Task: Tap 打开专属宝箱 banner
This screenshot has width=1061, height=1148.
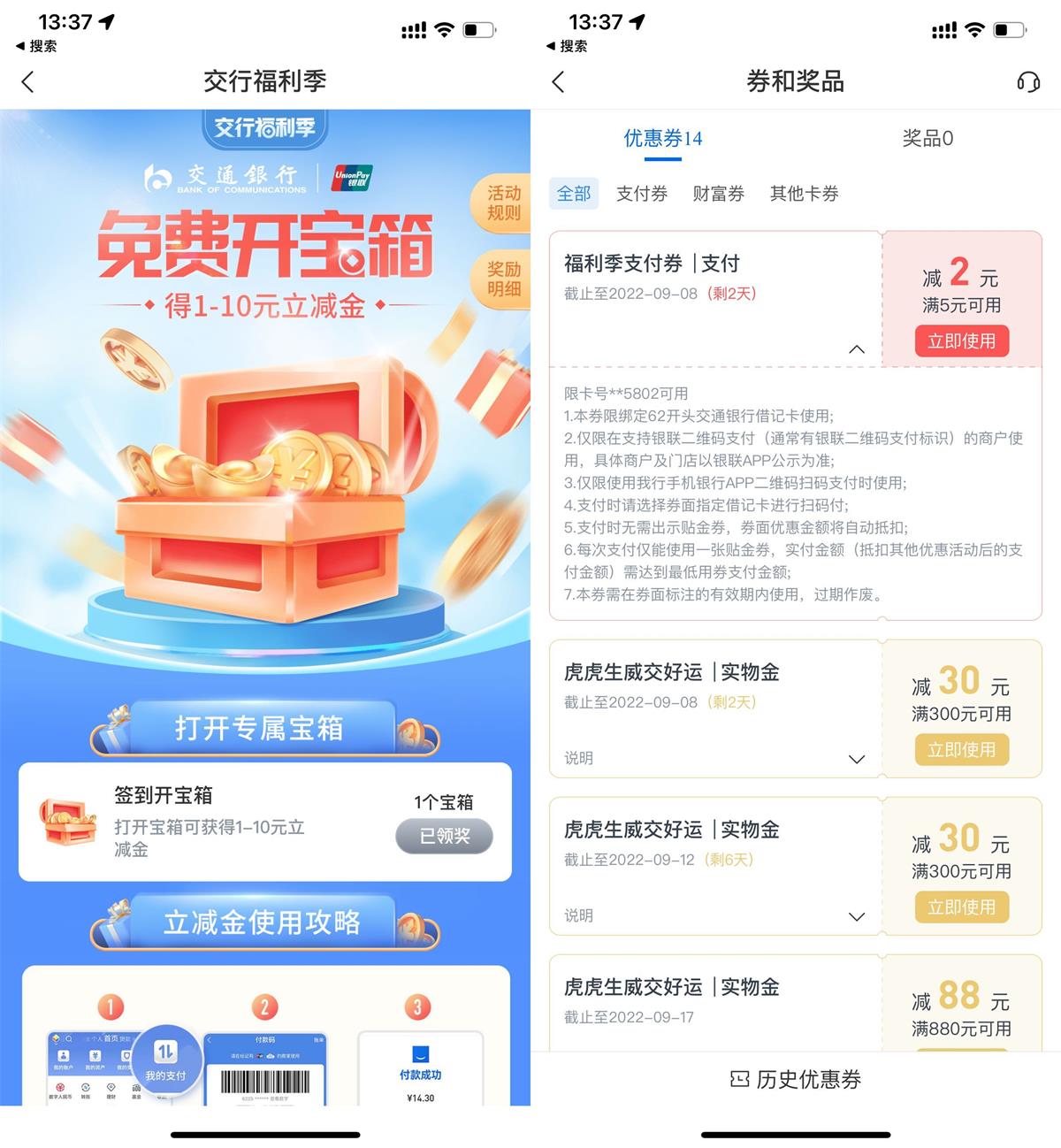Action: (265, 727)
